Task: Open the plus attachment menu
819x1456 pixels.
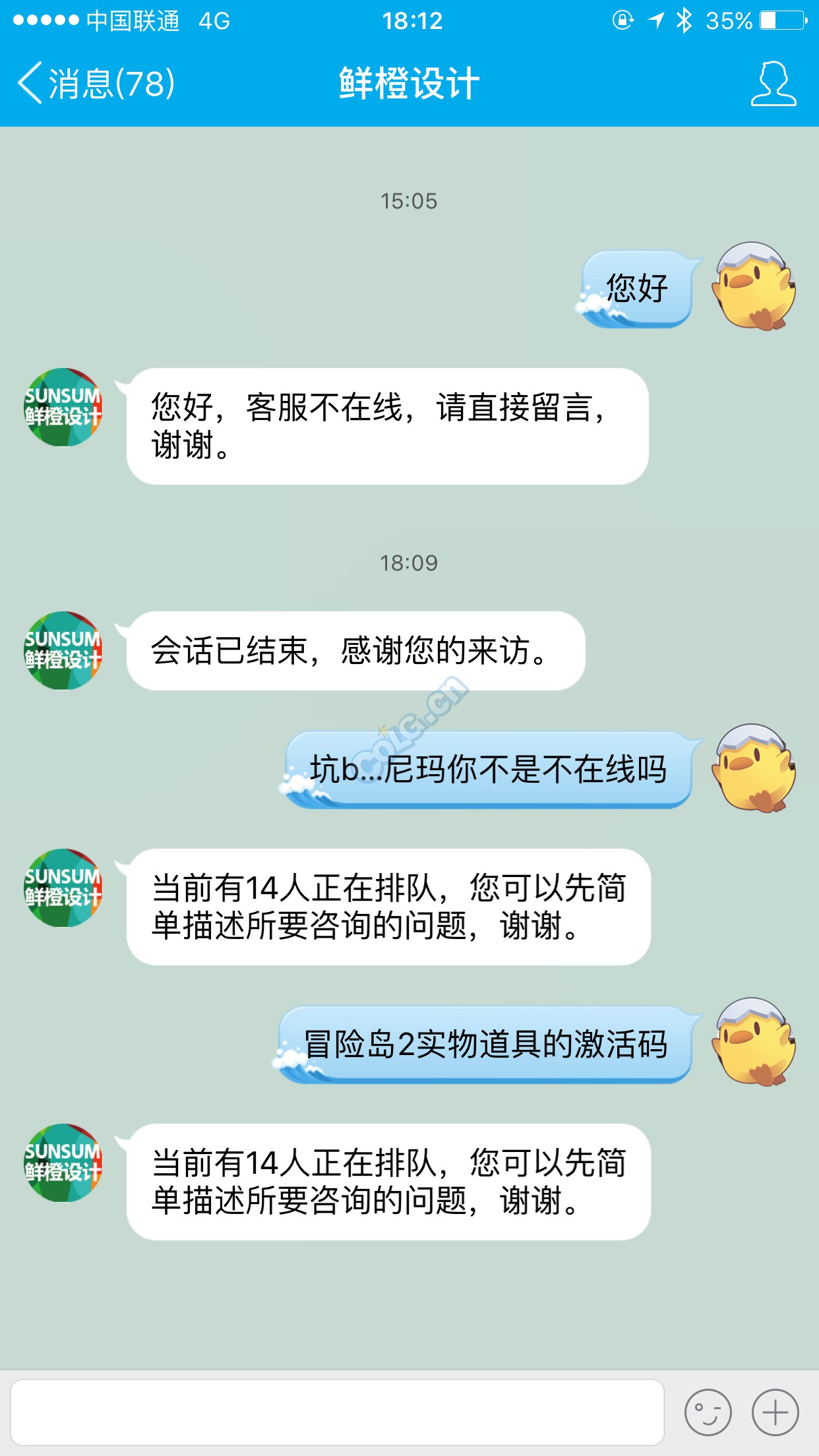Action: 775,1412
